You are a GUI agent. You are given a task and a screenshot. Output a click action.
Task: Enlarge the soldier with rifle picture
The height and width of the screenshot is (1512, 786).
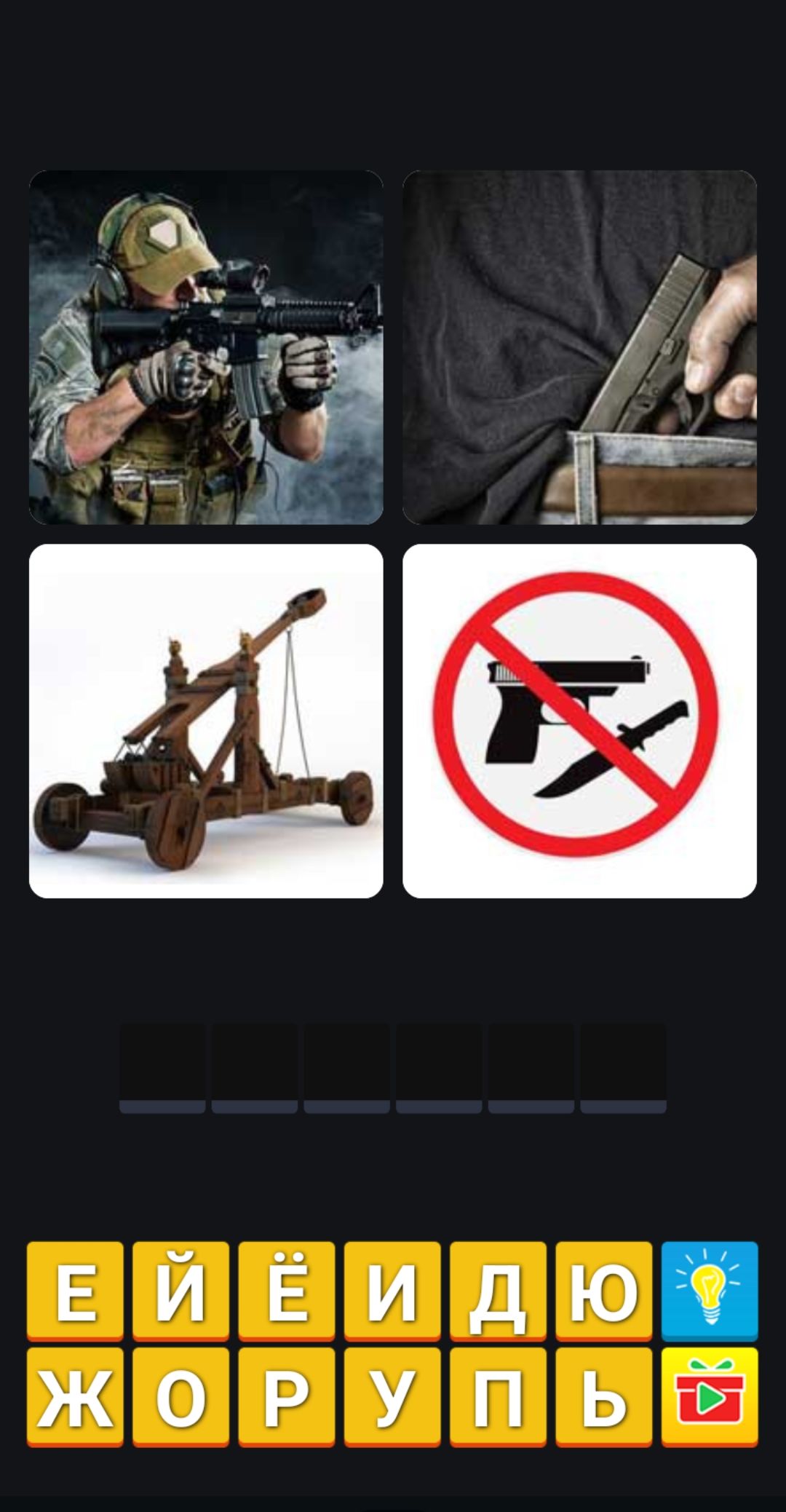point(206,347)
